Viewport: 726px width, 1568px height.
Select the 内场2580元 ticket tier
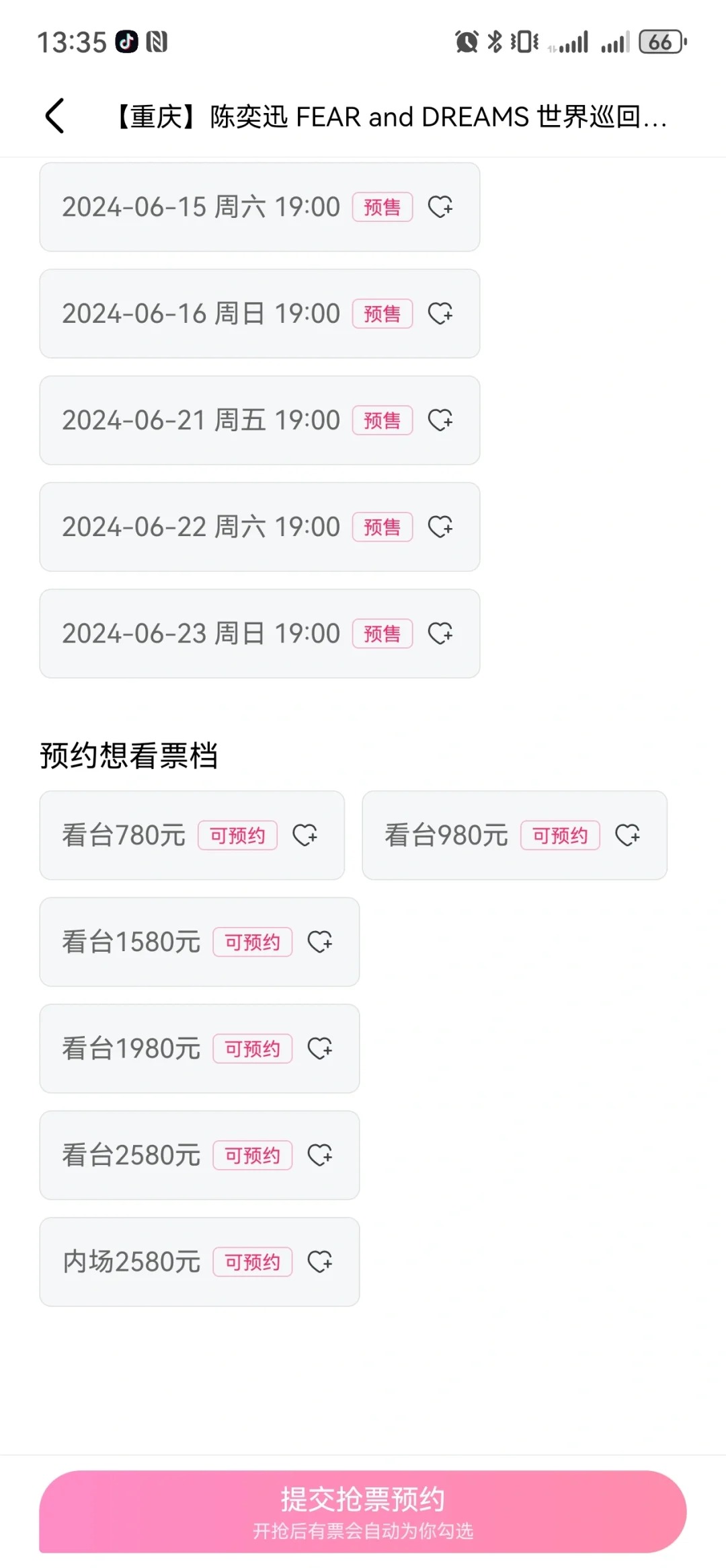click(199, 1262)
